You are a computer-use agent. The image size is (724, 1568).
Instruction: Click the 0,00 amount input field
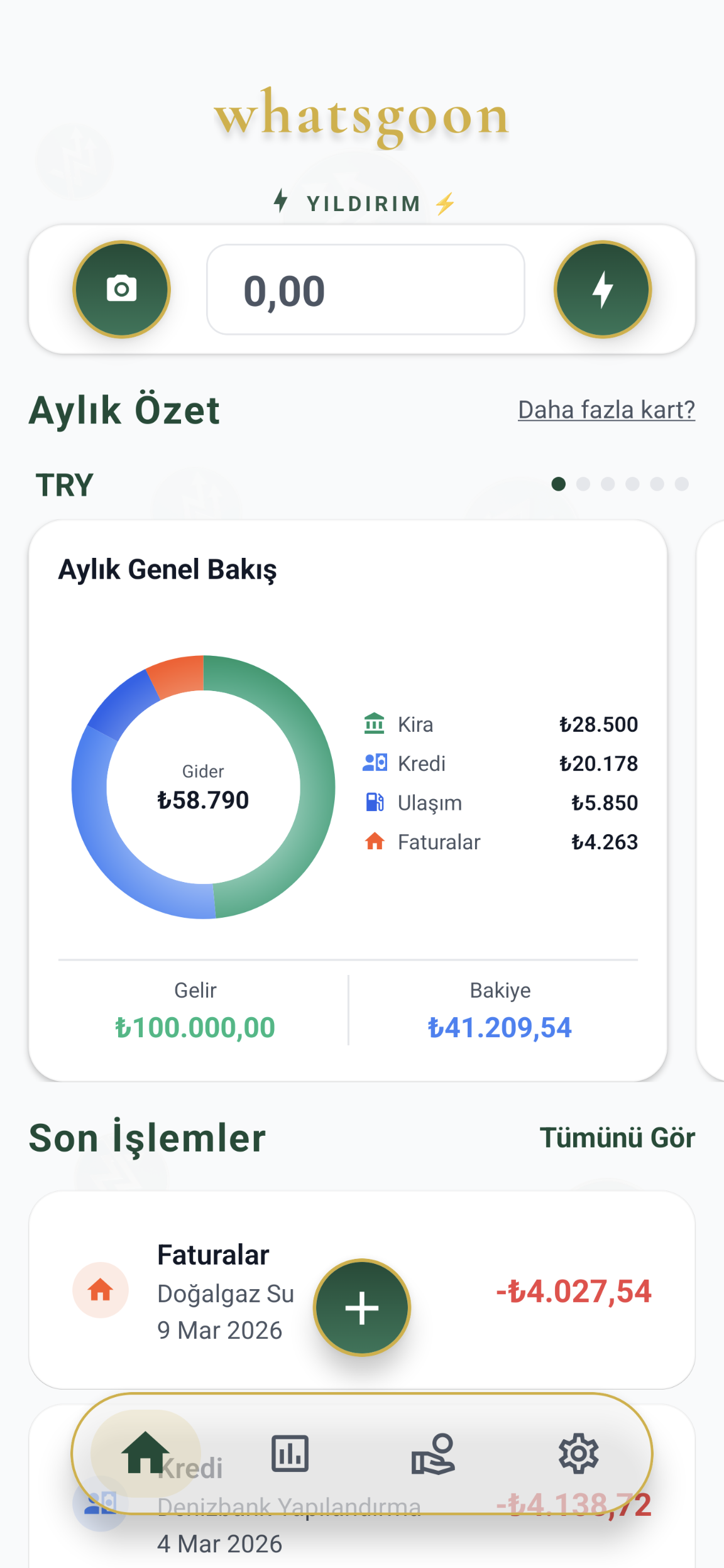[x=363, y=290]
